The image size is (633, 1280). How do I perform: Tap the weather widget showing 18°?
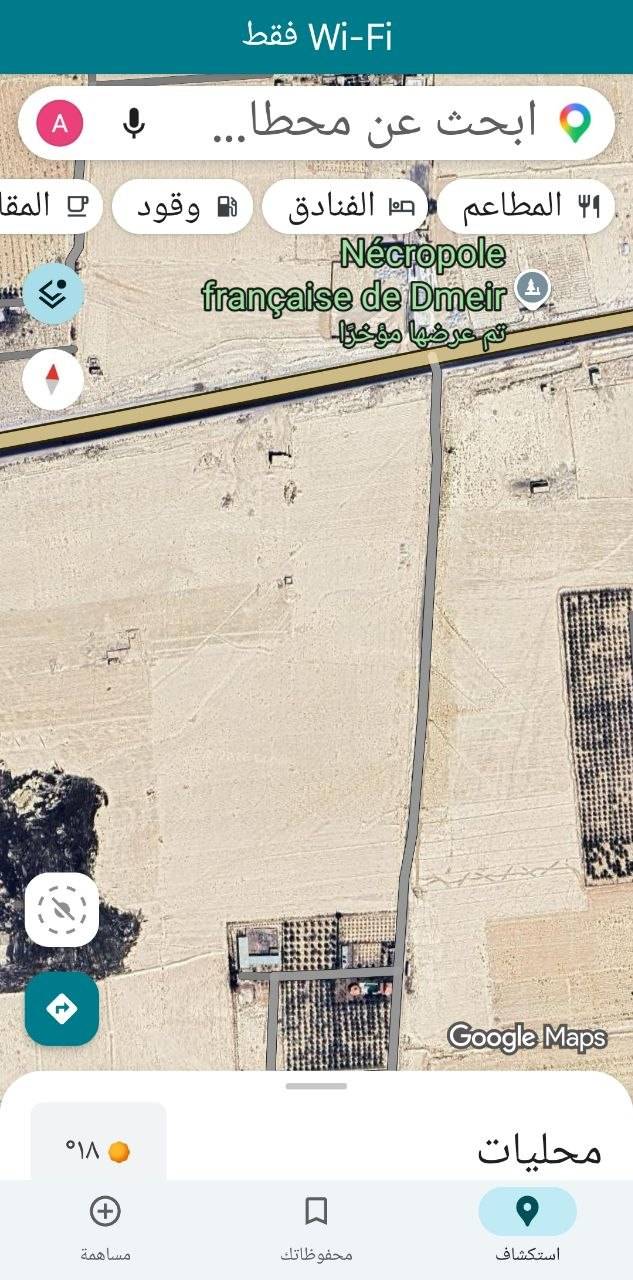(98, 1150)
